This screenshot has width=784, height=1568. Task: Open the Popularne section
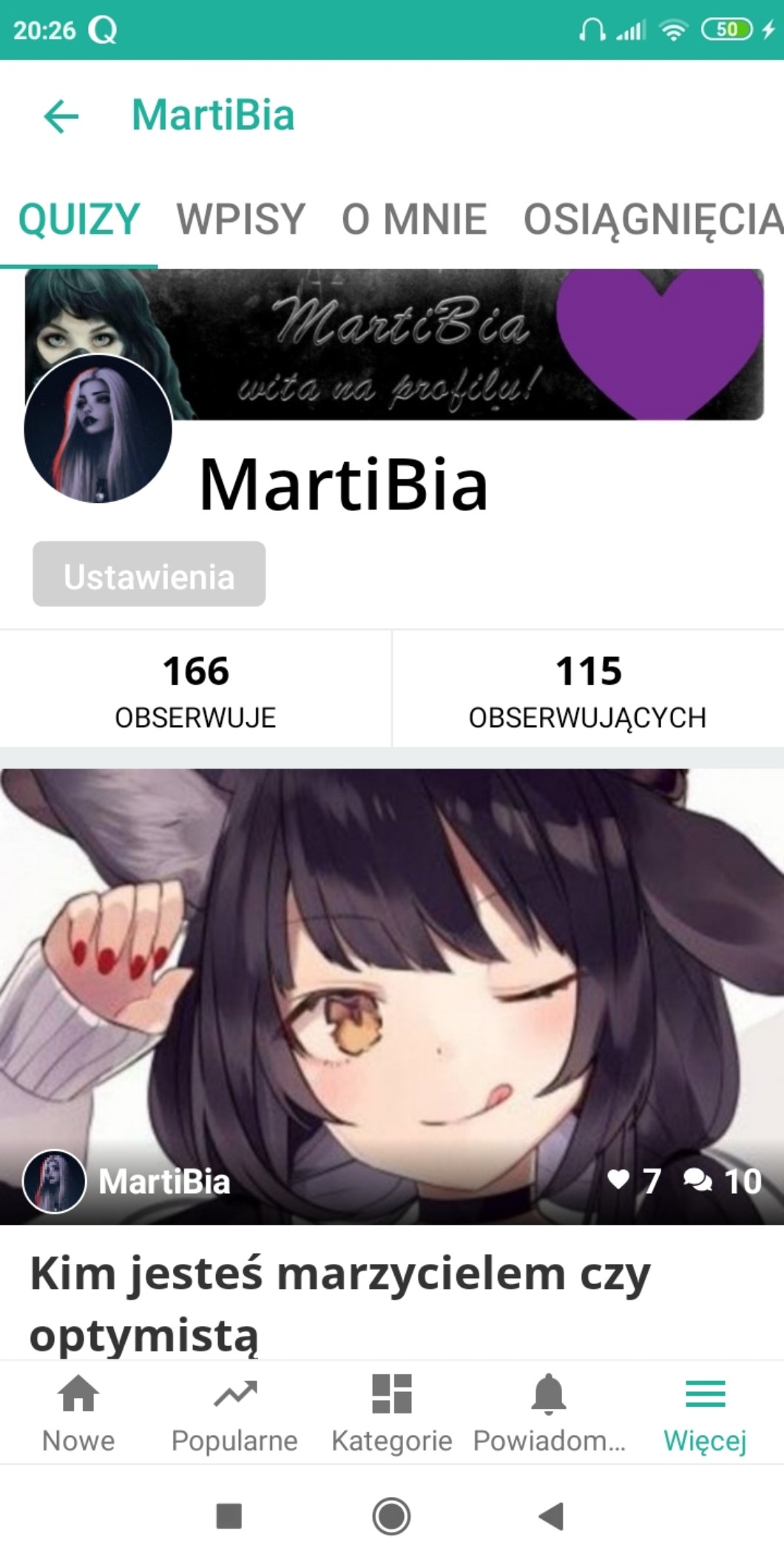pos(234,1413)
